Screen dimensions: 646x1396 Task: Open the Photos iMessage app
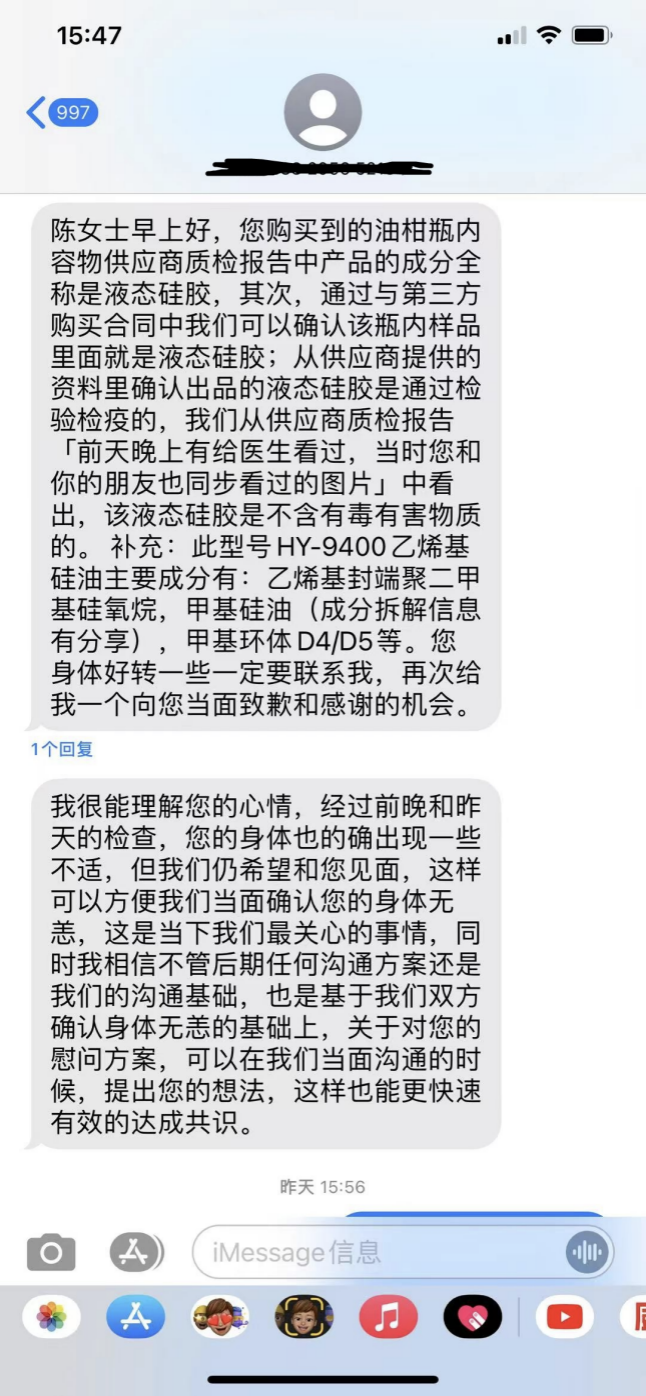[x=51, y=1317]
